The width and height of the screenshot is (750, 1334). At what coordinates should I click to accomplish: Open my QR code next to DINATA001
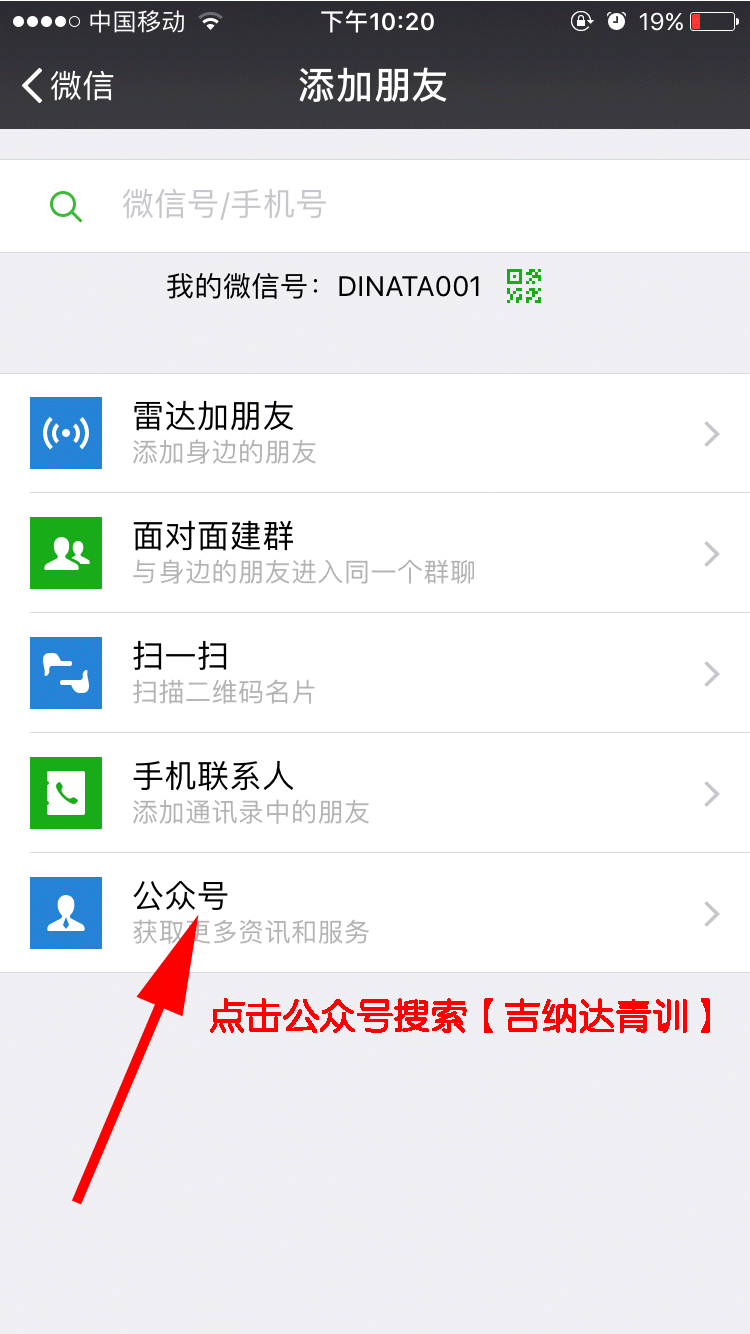pos(524,287)
